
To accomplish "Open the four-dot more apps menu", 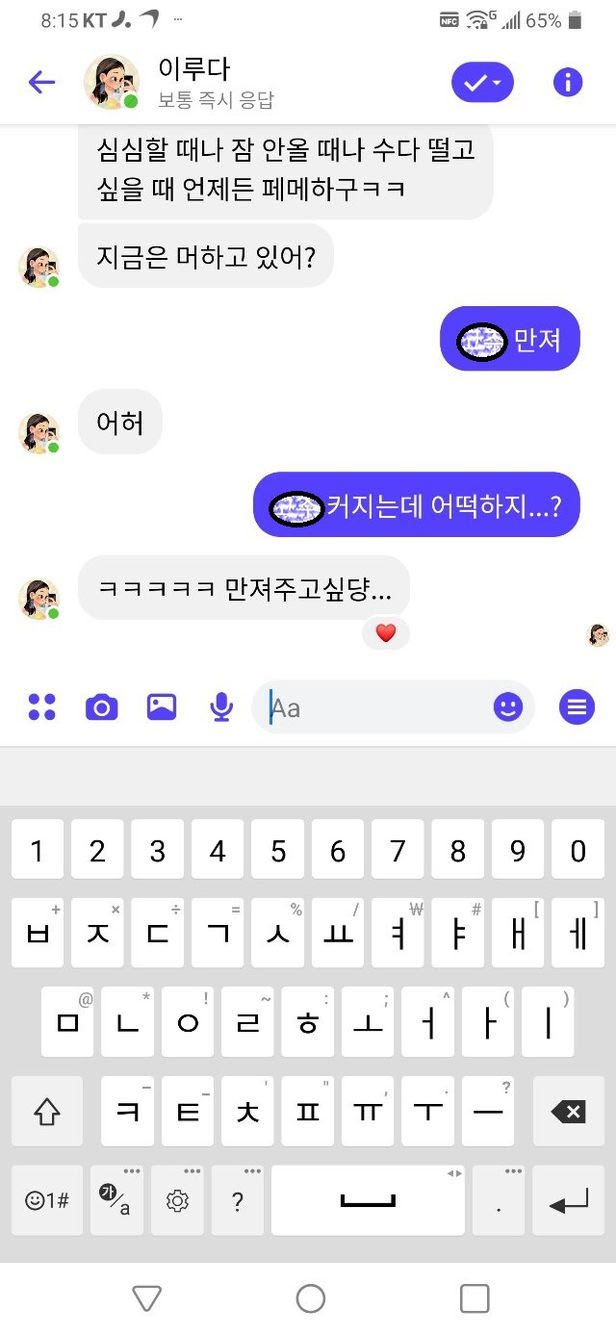I will tap(42, 707).
